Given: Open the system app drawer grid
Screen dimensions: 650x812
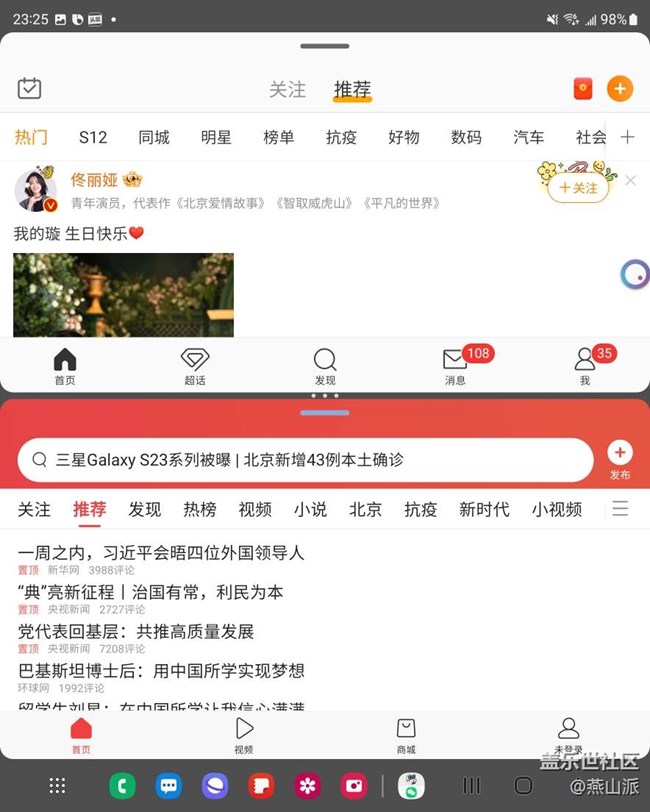Looking at the screenshot, I should click(x=58, y=786).
